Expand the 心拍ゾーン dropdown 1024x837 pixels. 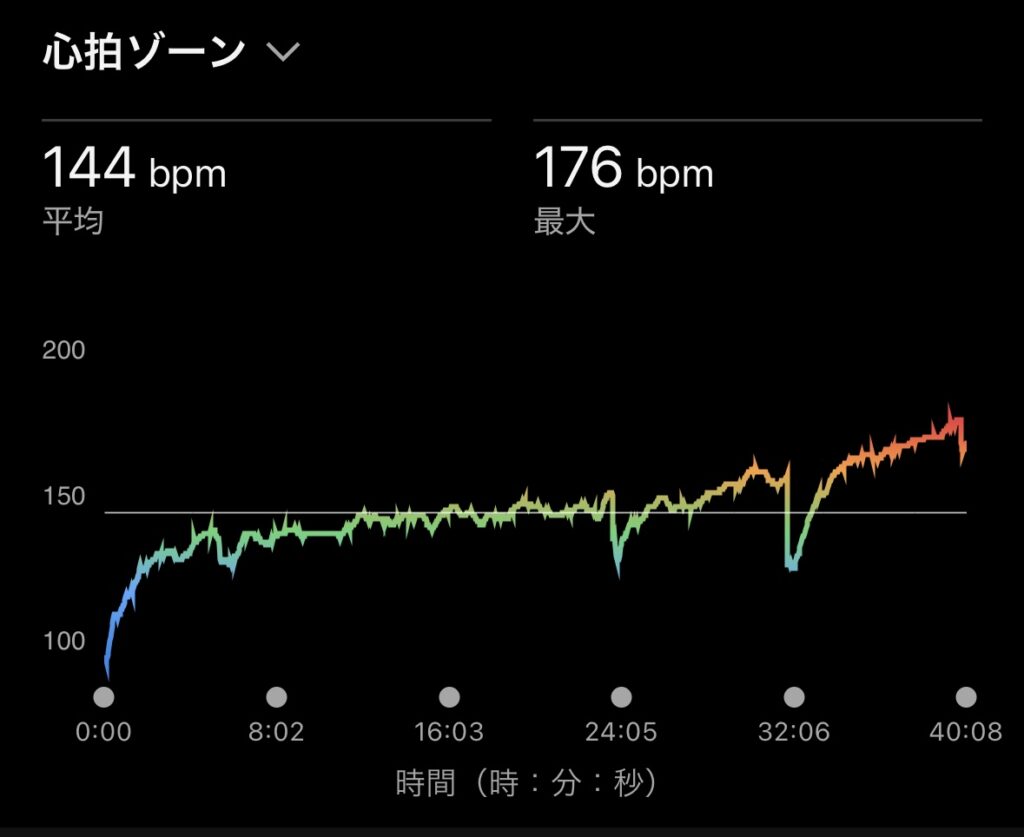click(283, 52)
